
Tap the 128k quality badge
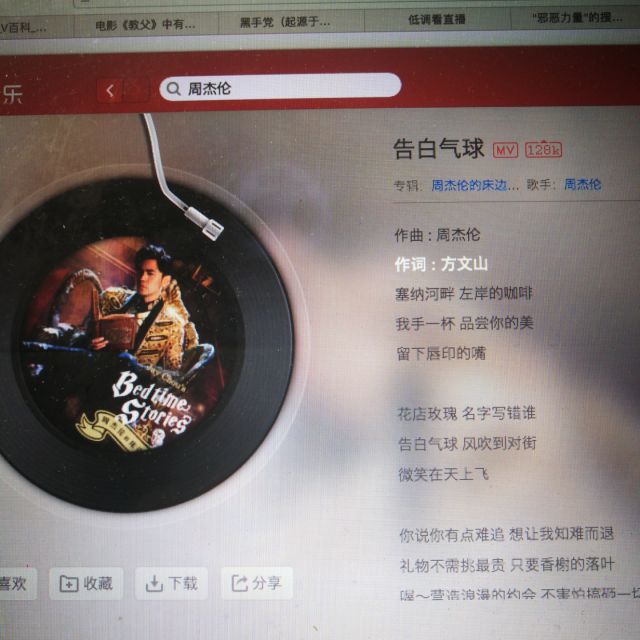[x=543, y=150]
